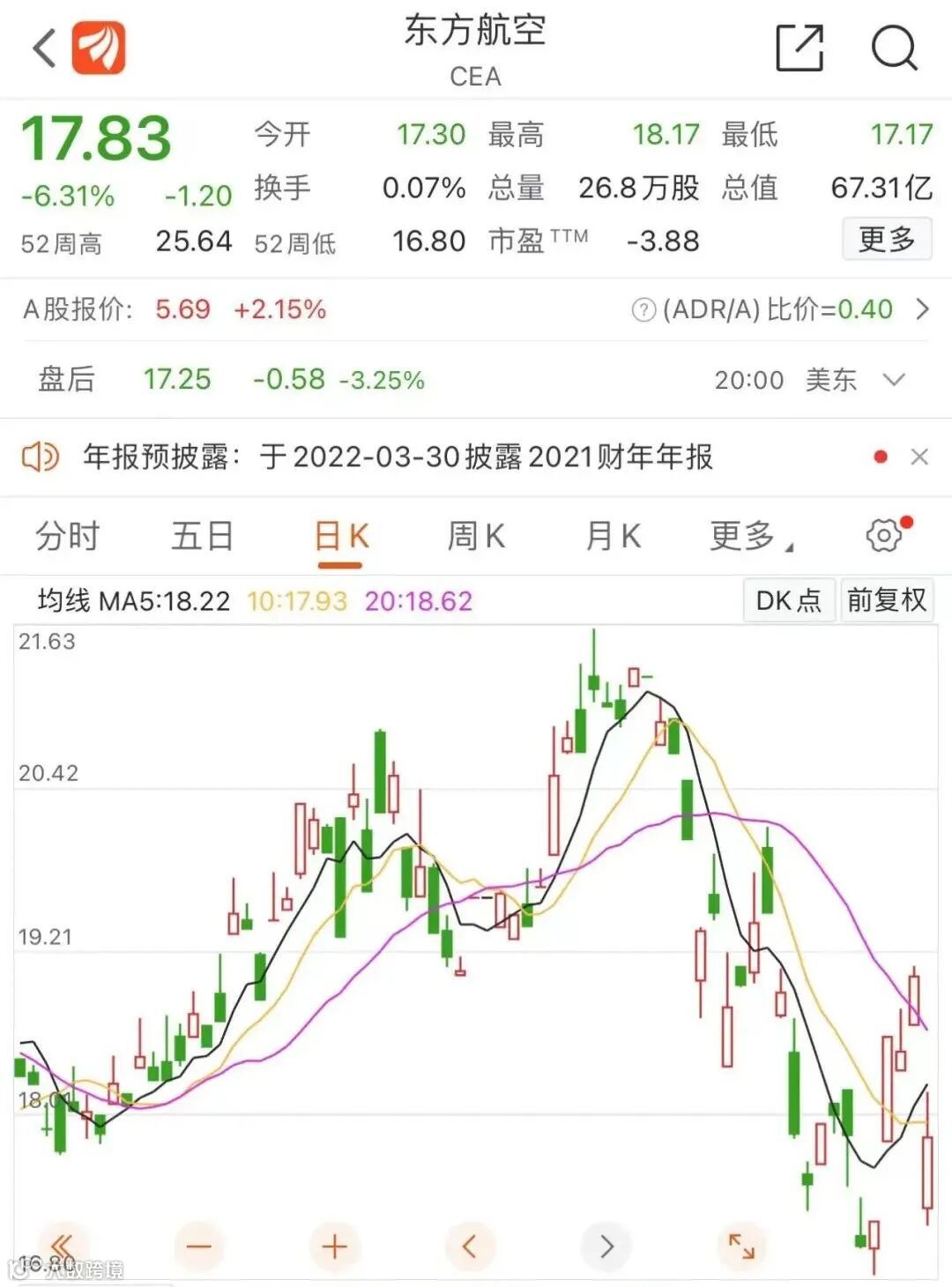The width and height of the screenshot is (952, 1287).
Task: Open the 更多 chart period dropdown
Action: pos(749,536)
